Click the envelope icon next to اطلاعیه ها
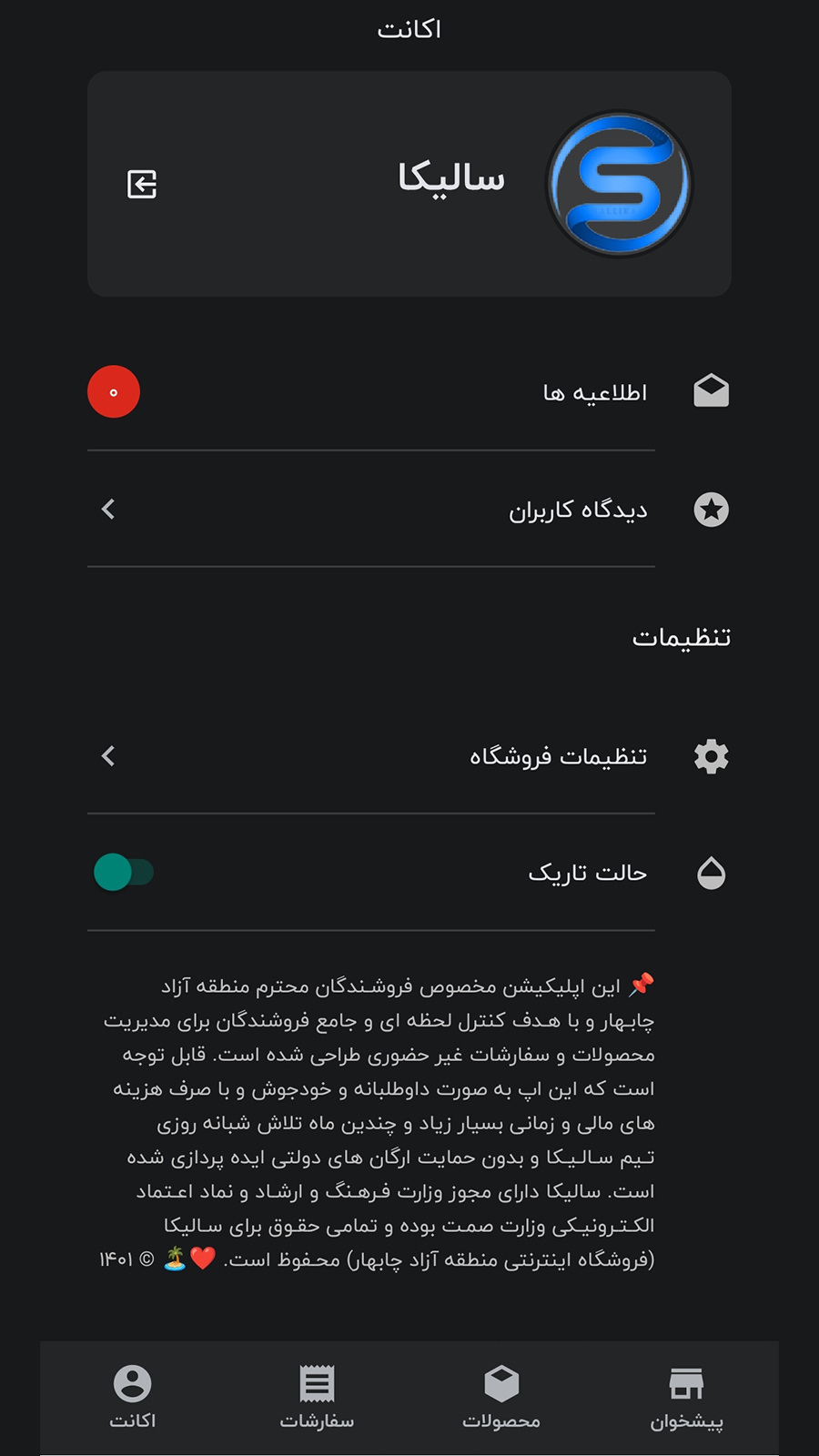The image size is (819, 1456). [x=711, y=390]
